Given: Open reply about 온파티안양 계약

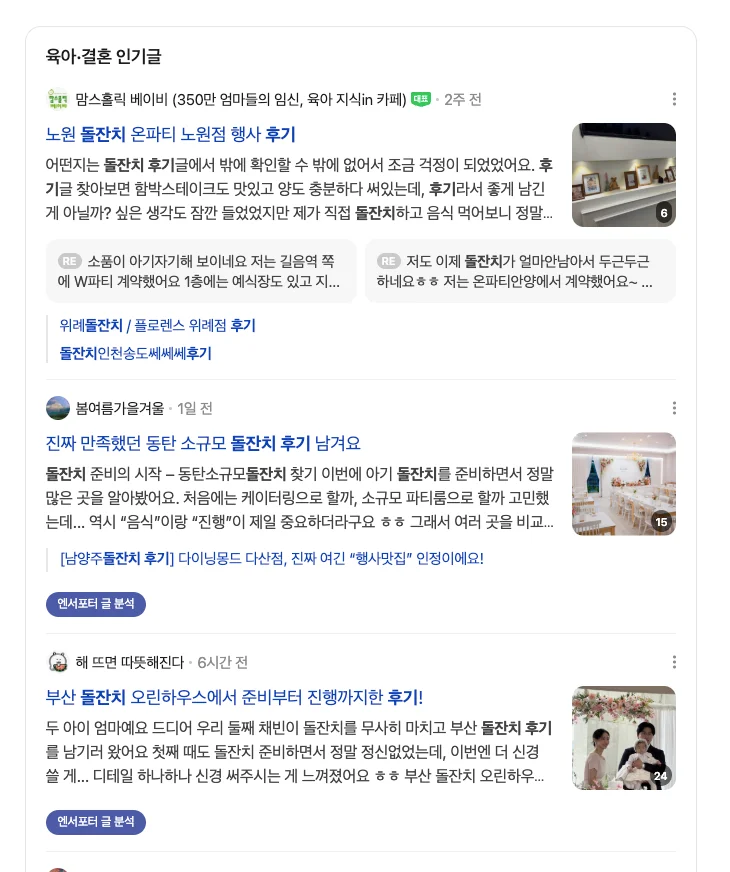Looking at the screenshot, I should click(x=519, y=271).
